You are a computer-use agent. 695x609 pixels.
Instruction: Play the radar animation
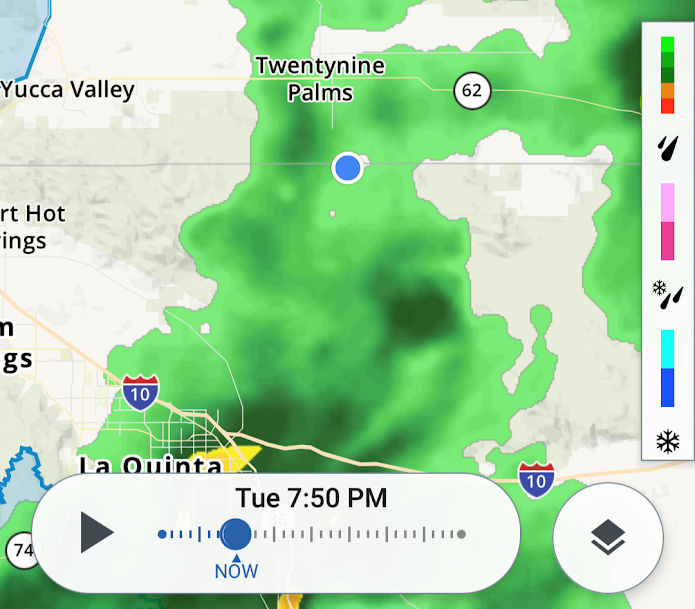coord(97,533)
